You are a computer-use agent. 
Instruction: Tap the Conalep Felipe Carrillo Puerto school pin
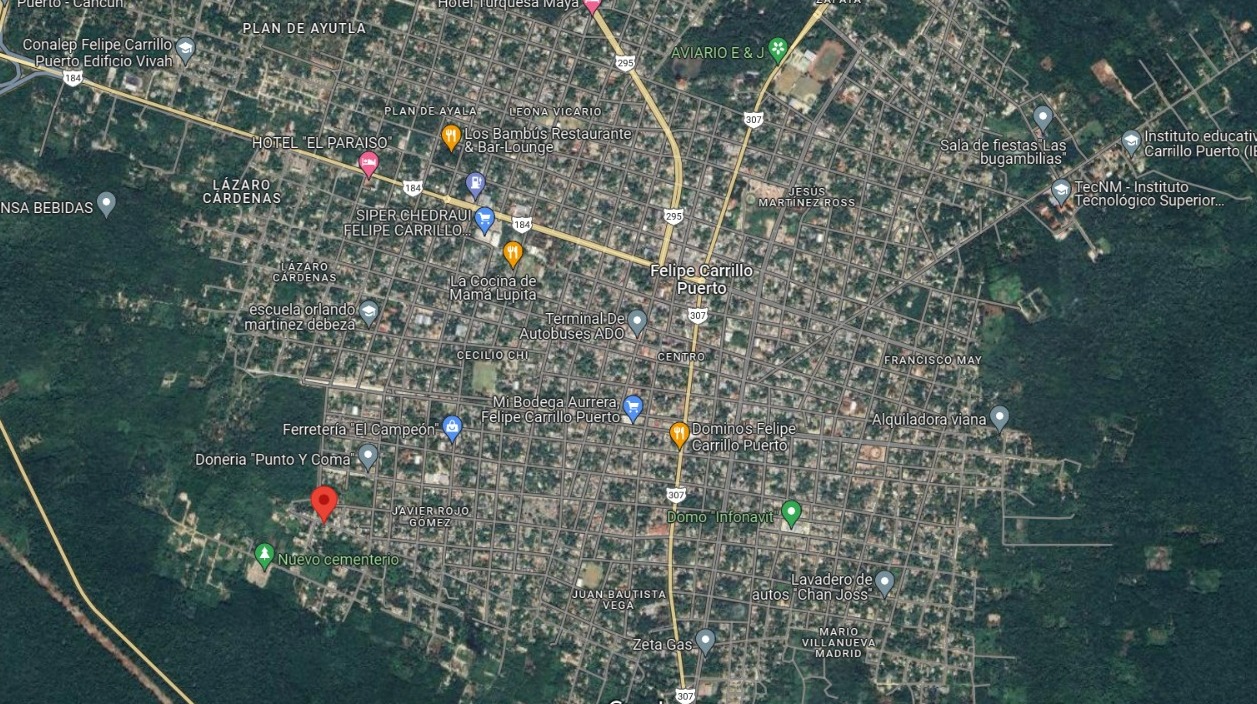click(x=185, y=49)
